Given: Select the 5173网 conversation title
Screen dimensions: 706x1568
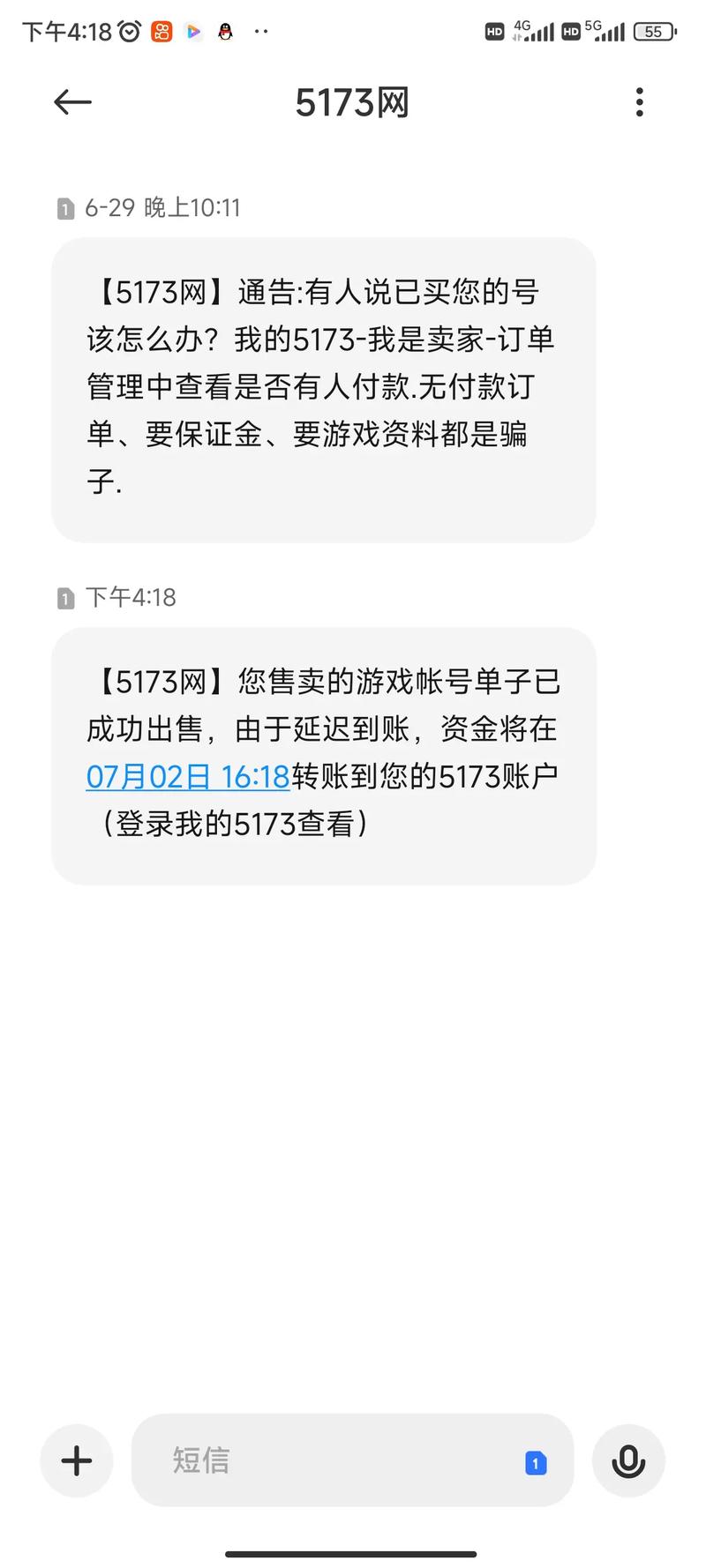Looking at the screenshot, I should [x=352, y=102].
